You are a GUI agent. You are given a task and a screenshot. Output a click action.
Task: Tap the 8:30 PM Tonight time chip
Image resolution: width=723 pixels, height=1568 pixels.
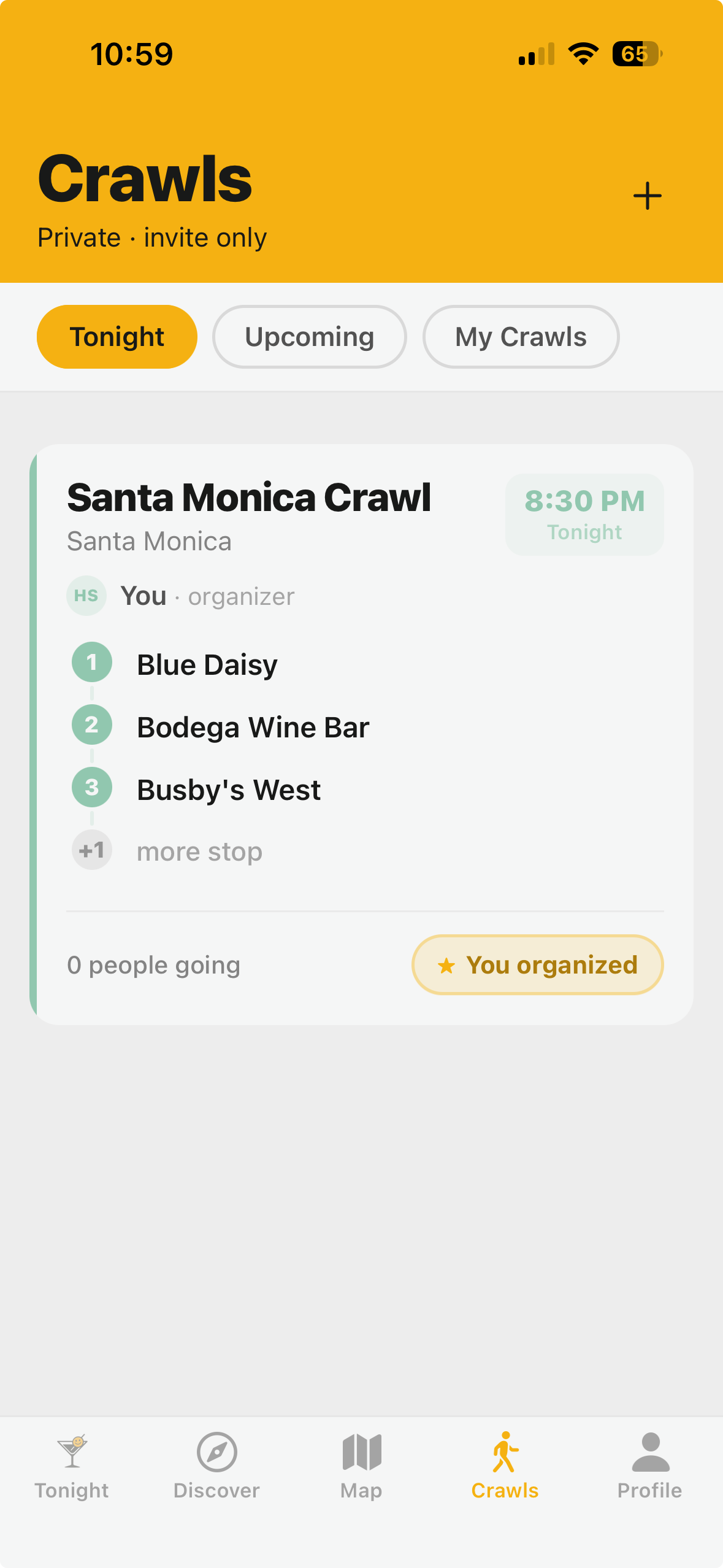(x=584, y=514)
